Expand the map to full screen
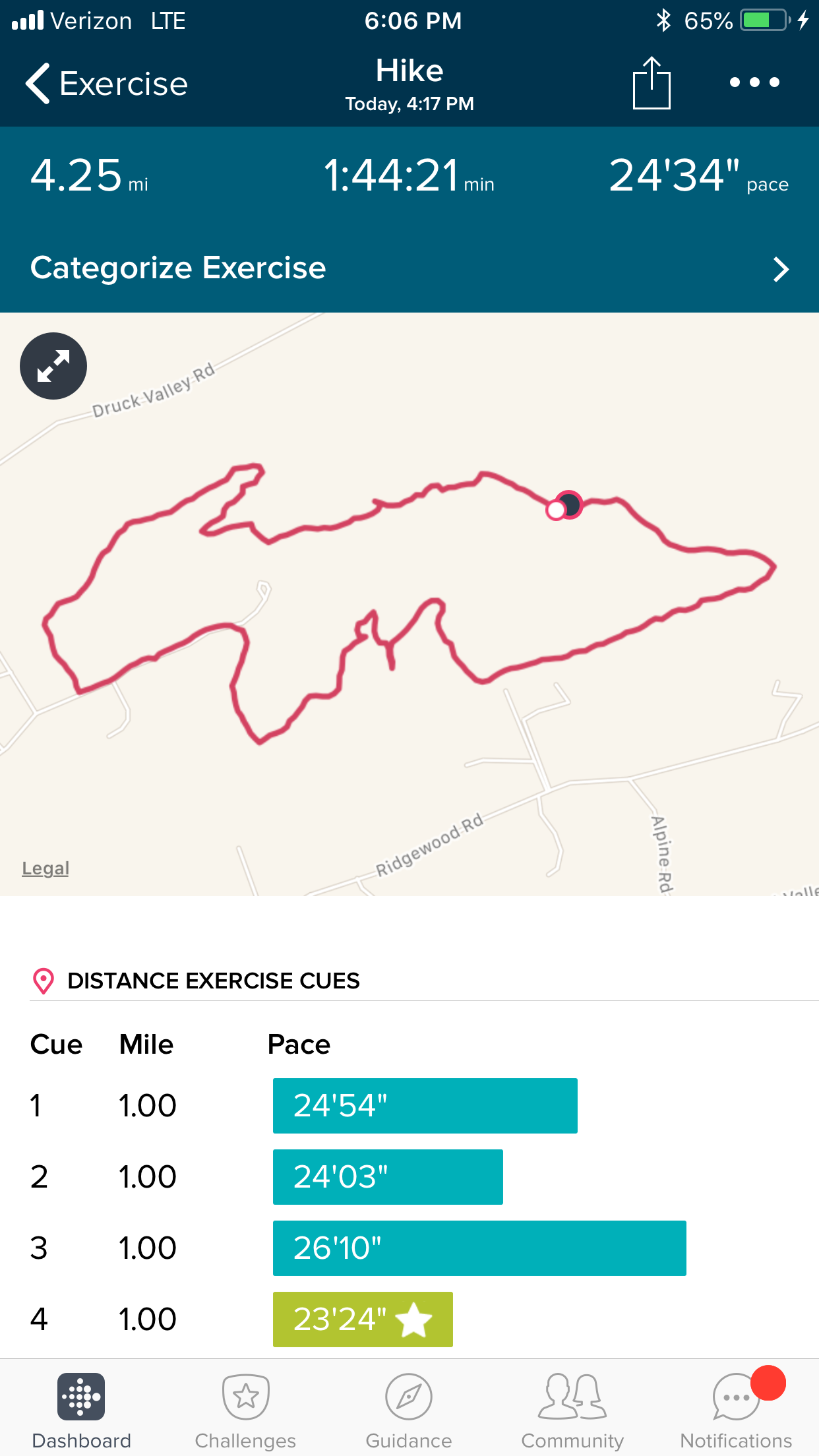 (x=53, y=366)
